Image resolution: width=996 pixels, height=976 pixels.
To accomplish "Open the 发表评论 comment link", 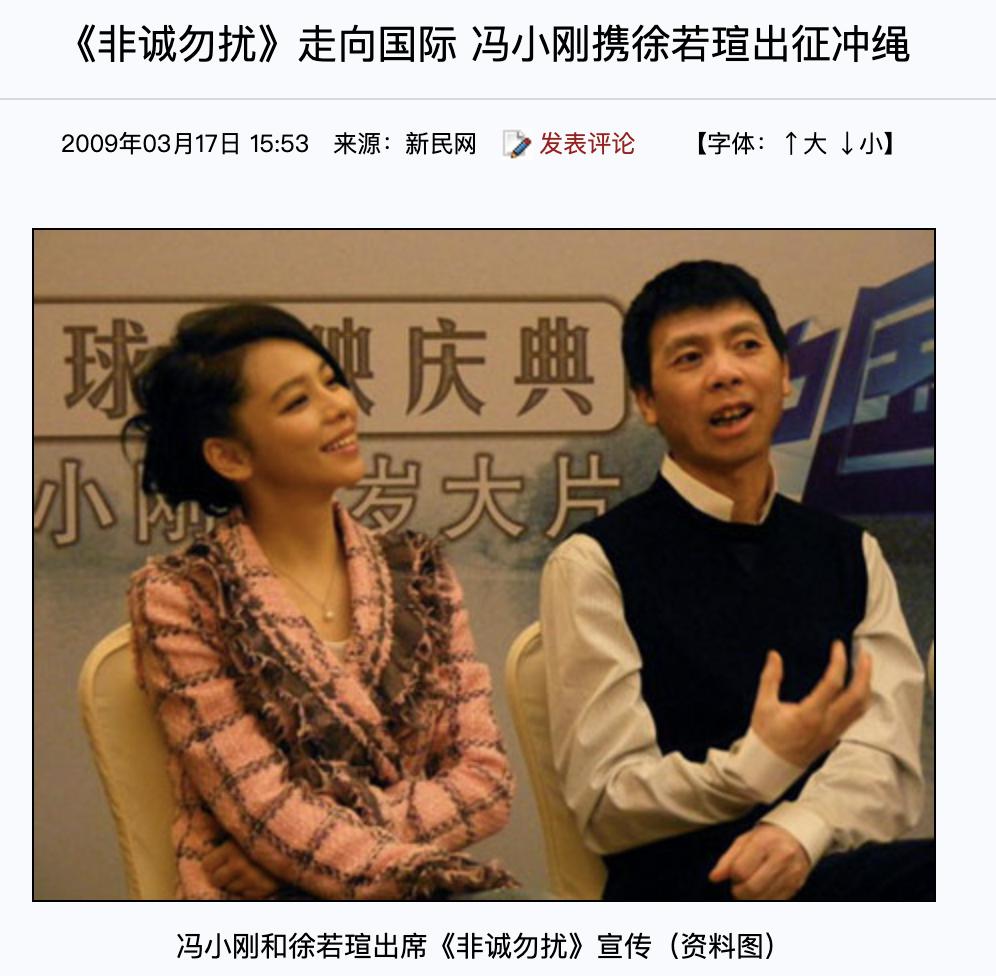I will (586, 144).
